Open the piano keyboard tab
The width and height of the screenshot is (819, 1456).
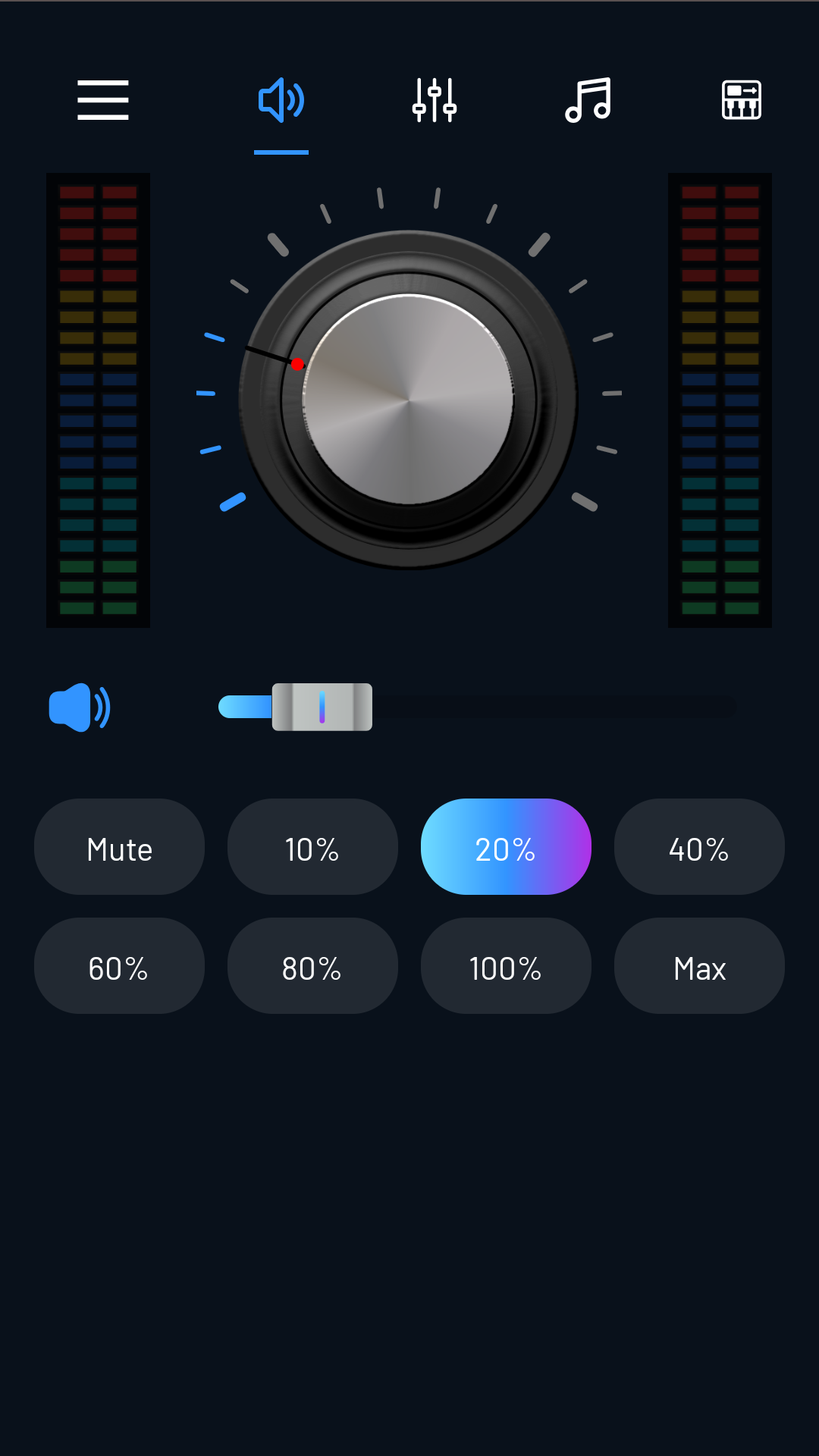pyautogui.click(x=741, y=100)
